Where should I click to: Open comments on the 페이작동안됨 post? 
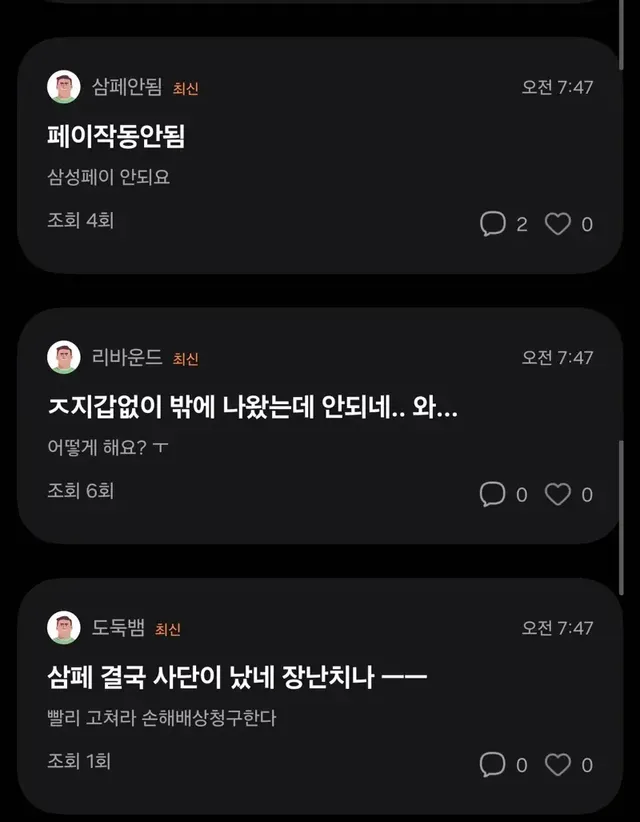point(493,224)
